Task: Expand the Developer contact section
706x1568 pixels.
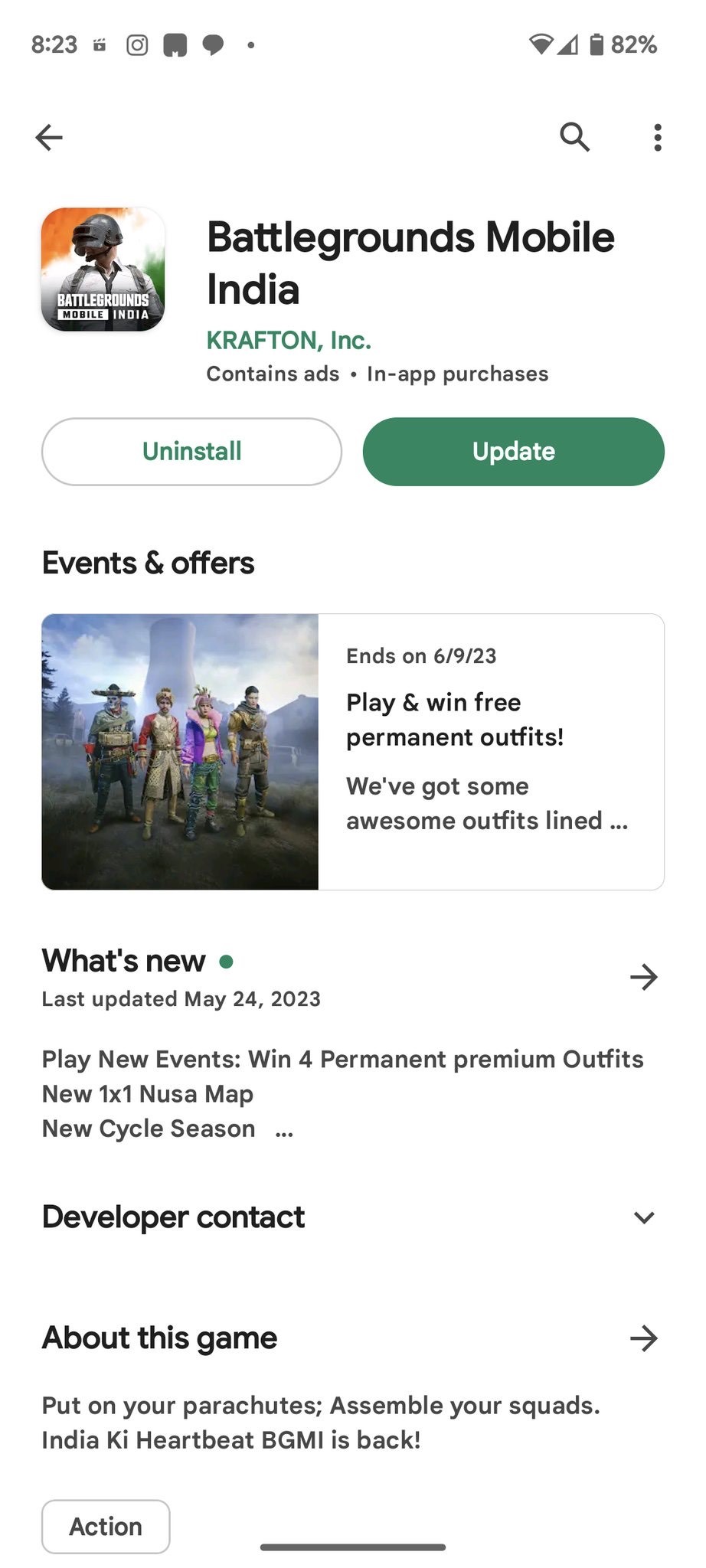Action: [x=644, y=1217]
